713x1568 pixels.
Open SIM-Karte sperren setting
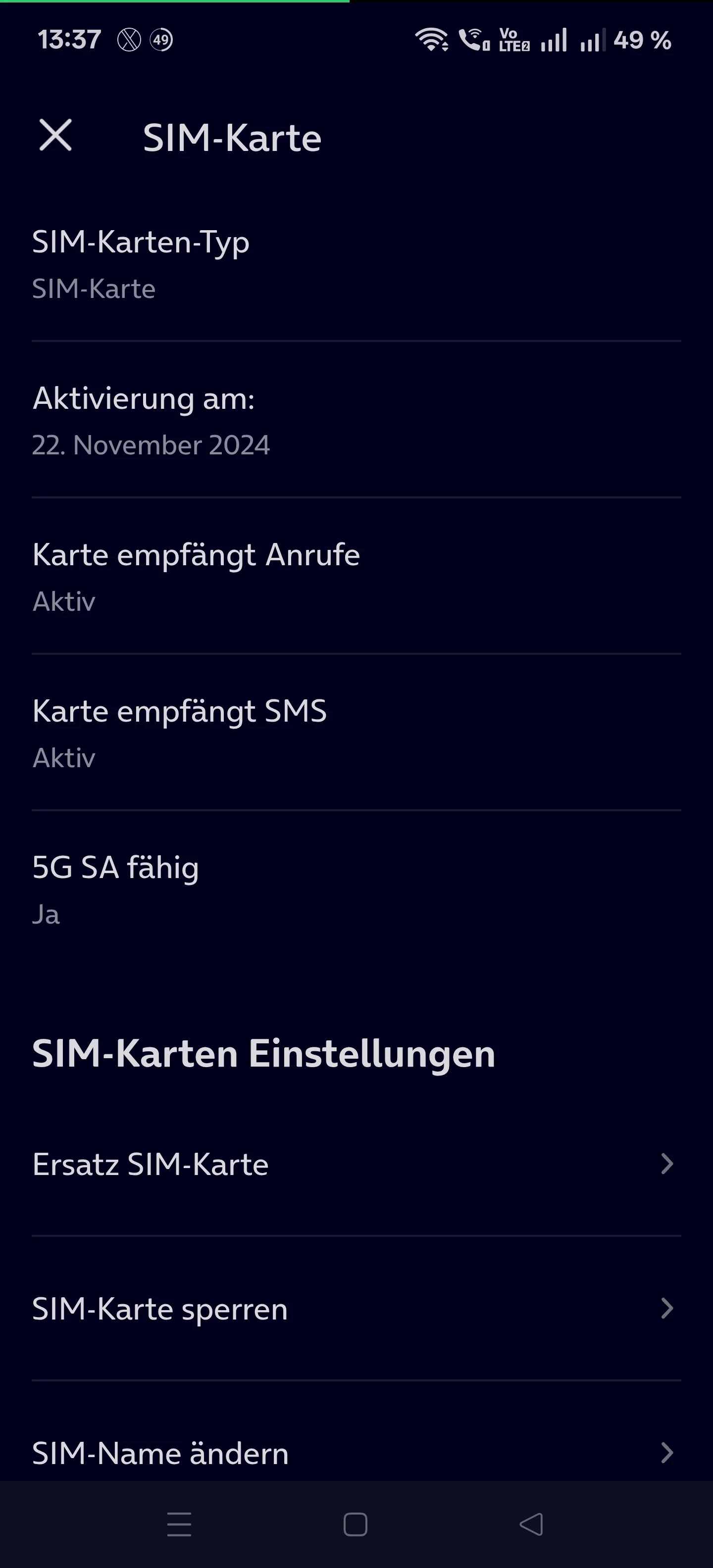[x=356, y=1309]
